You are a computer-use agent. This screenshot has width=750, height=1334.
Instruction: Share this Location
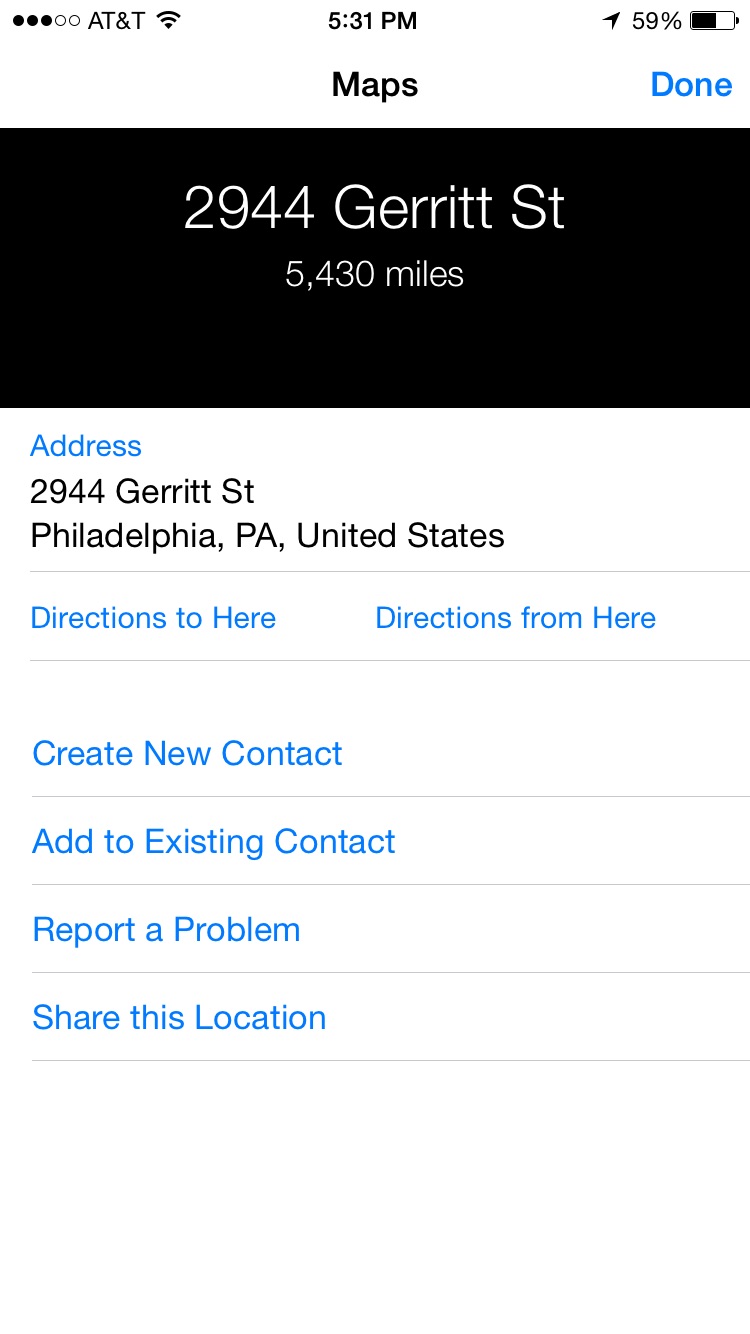[390, 1017]
